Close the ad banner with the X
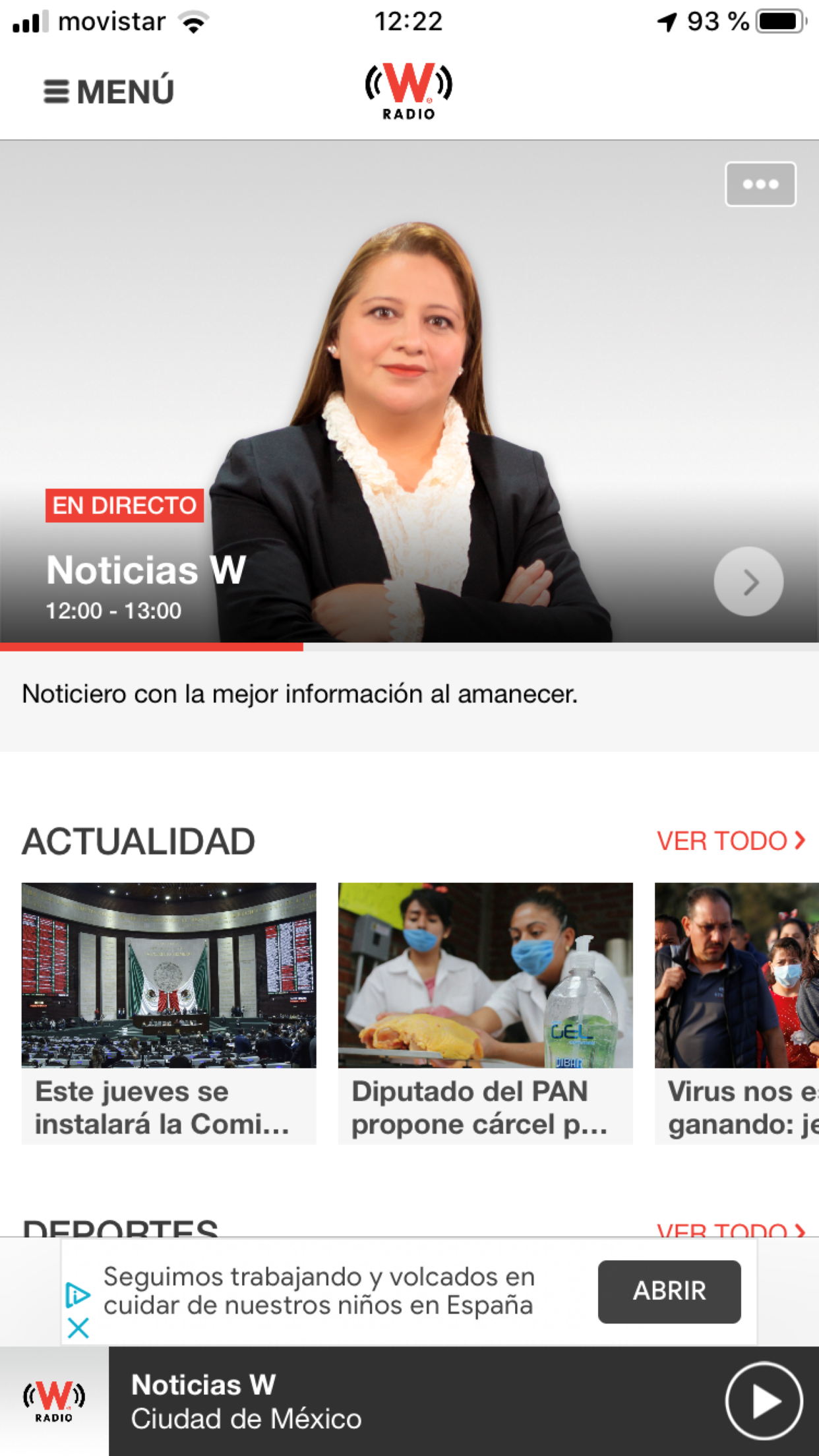 [x=78, y=1327]
